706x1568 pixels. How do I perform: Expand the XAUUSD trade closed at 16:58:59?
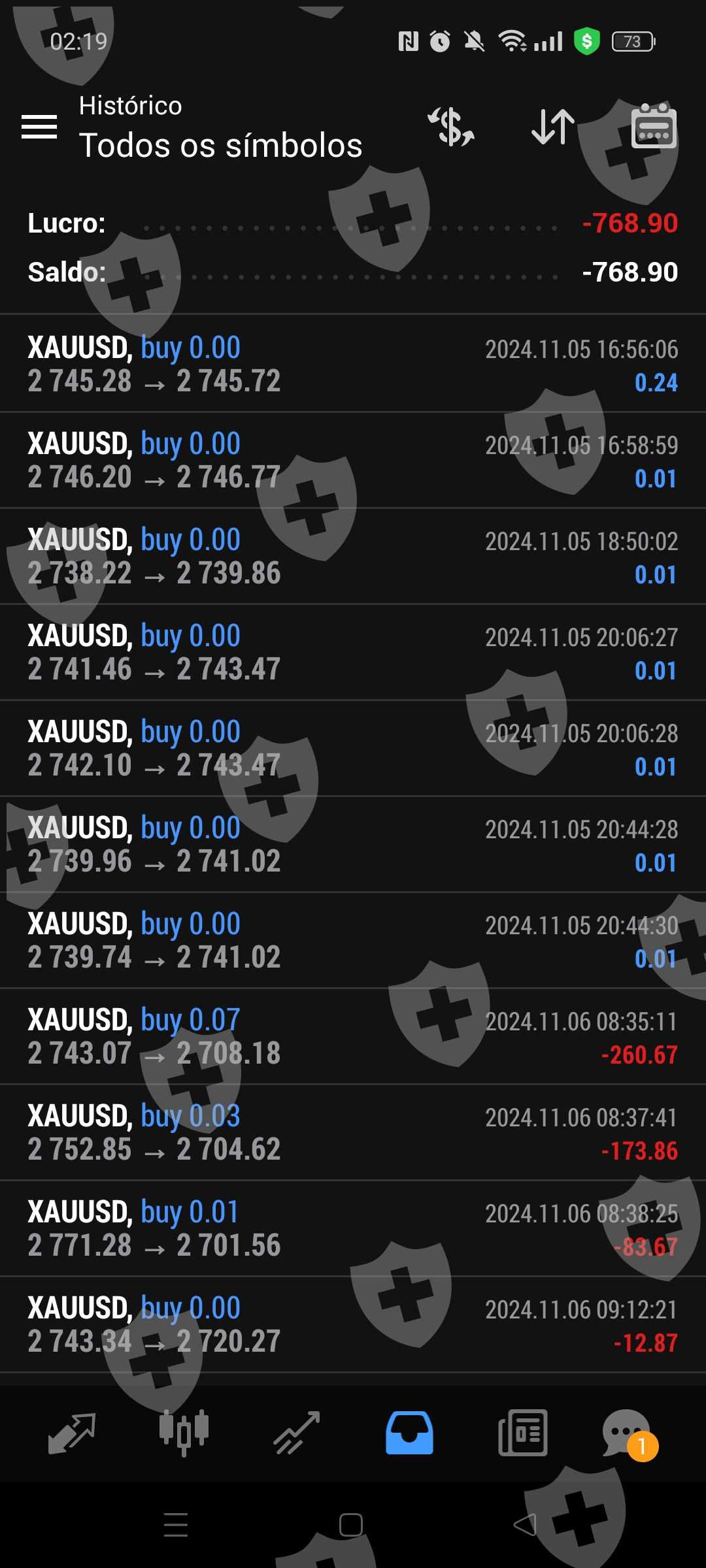click(353, 460)
